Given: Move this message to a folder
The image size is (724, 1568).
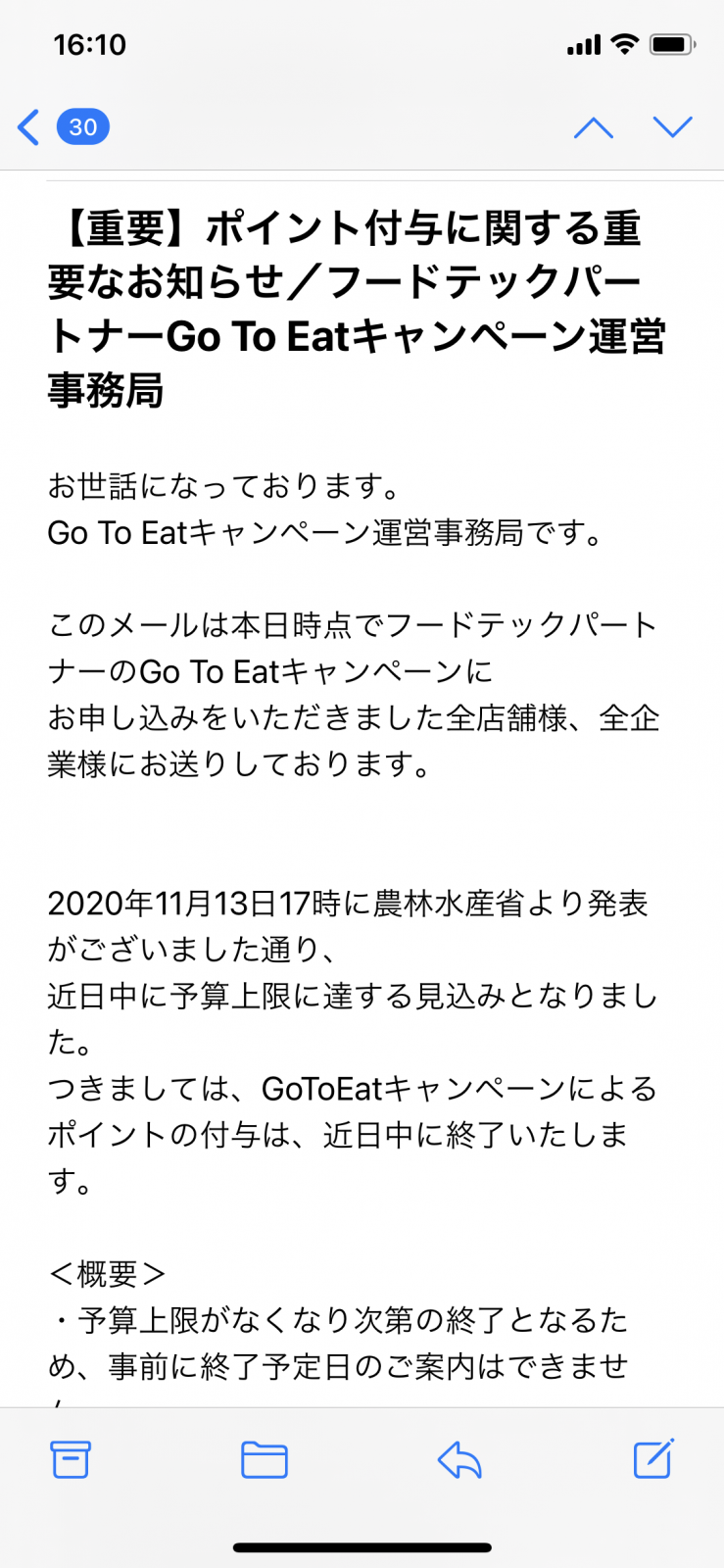Looking at the screenshot, I should [x=264, y=1460].
